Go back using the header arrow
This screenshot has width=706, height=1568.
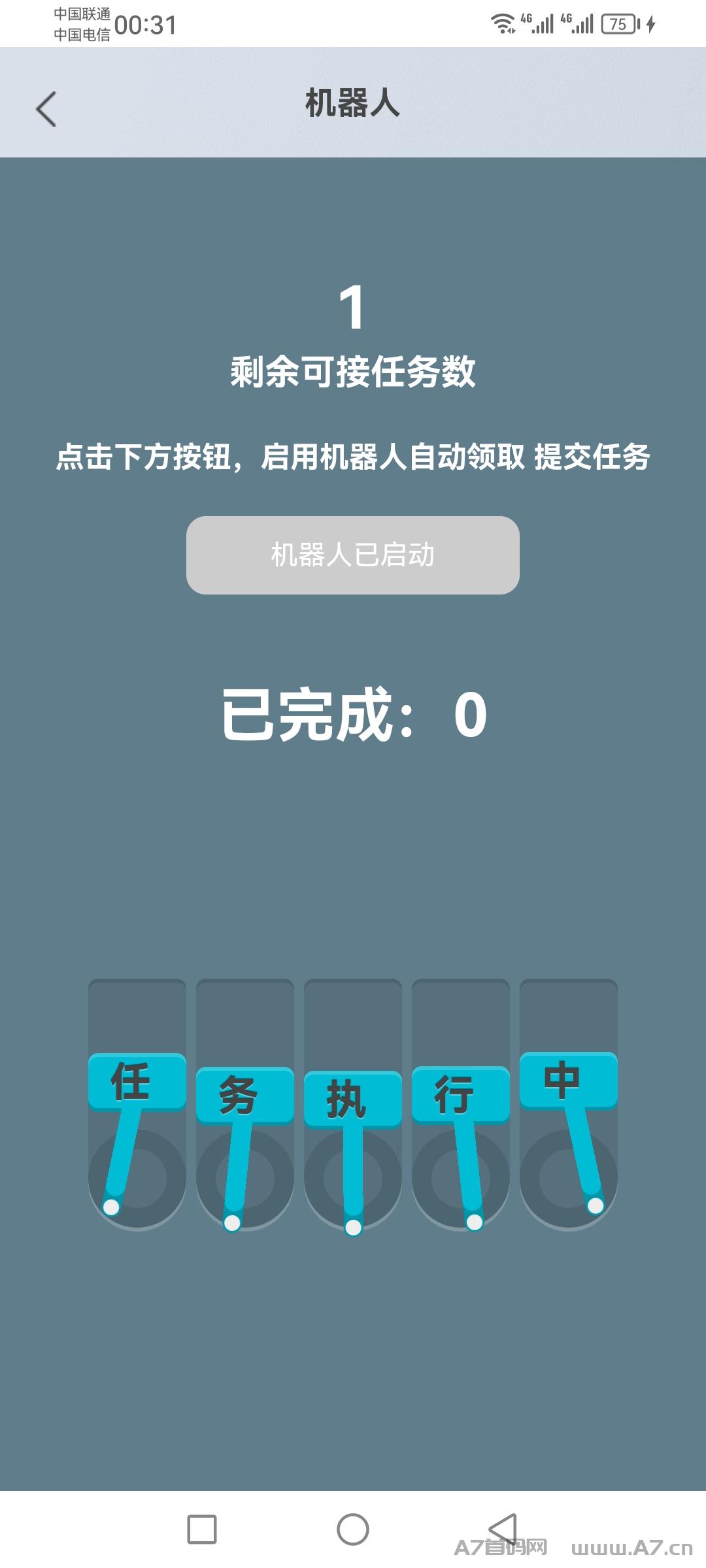click(x=46, y=108)
